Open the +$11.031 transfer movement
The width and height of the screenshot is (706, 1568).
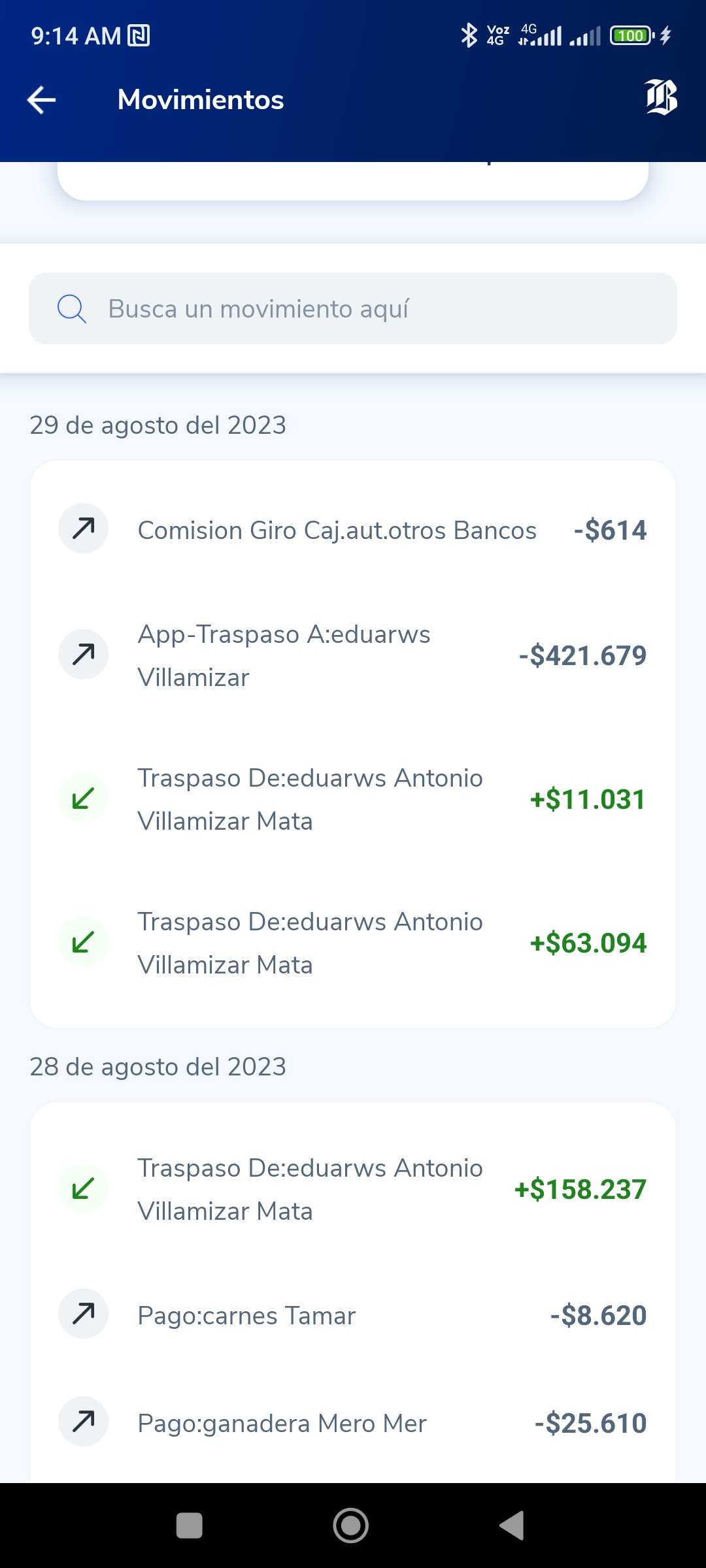353,799
